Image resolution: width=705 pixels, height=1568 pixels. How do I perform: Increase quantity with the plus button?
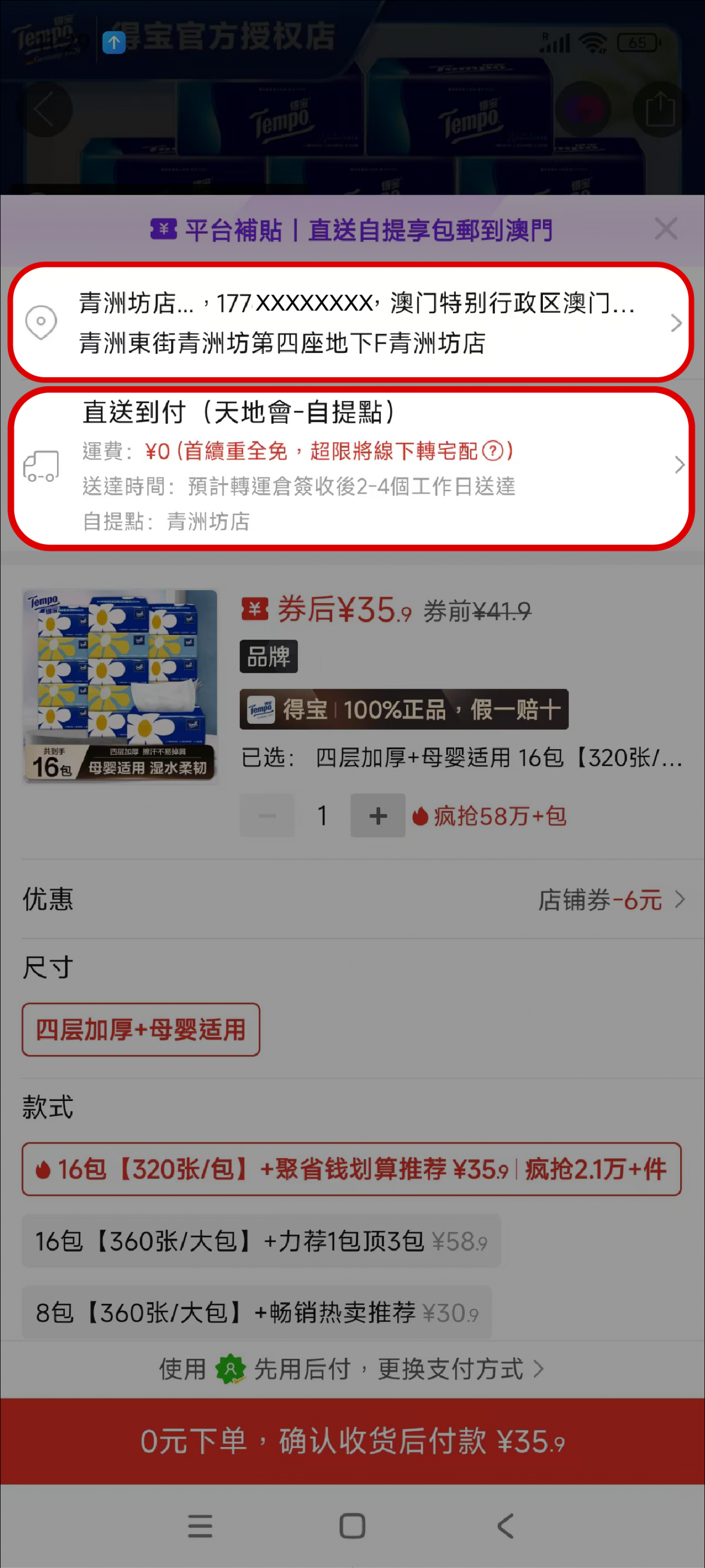coord(377,815)
